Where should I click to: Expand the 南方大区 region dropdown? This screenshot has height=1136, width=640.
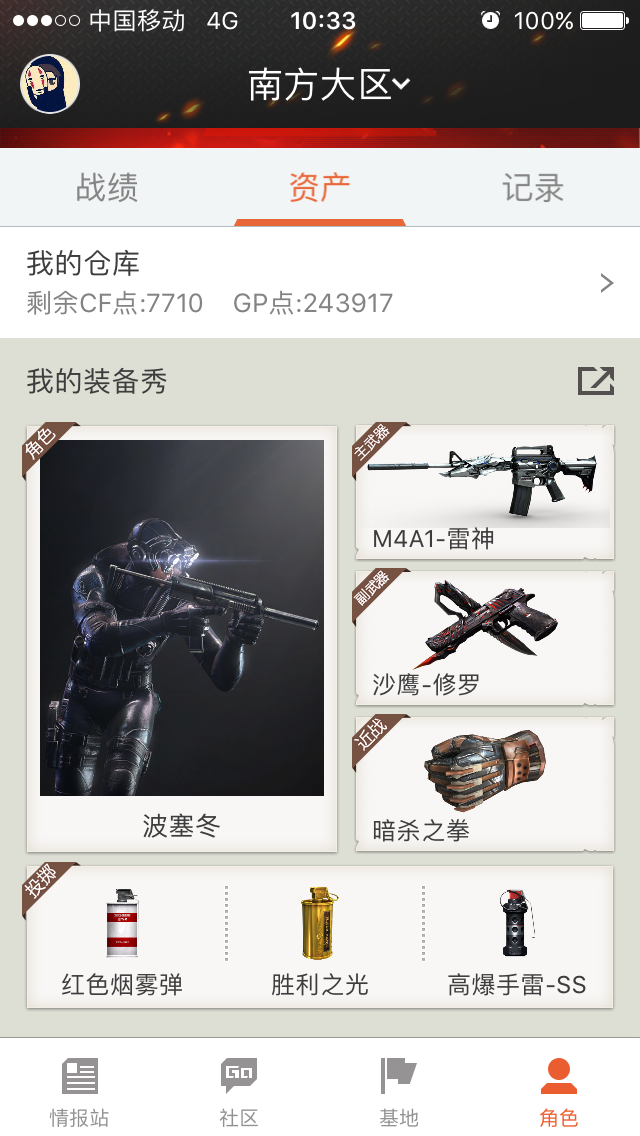[329, 85]
